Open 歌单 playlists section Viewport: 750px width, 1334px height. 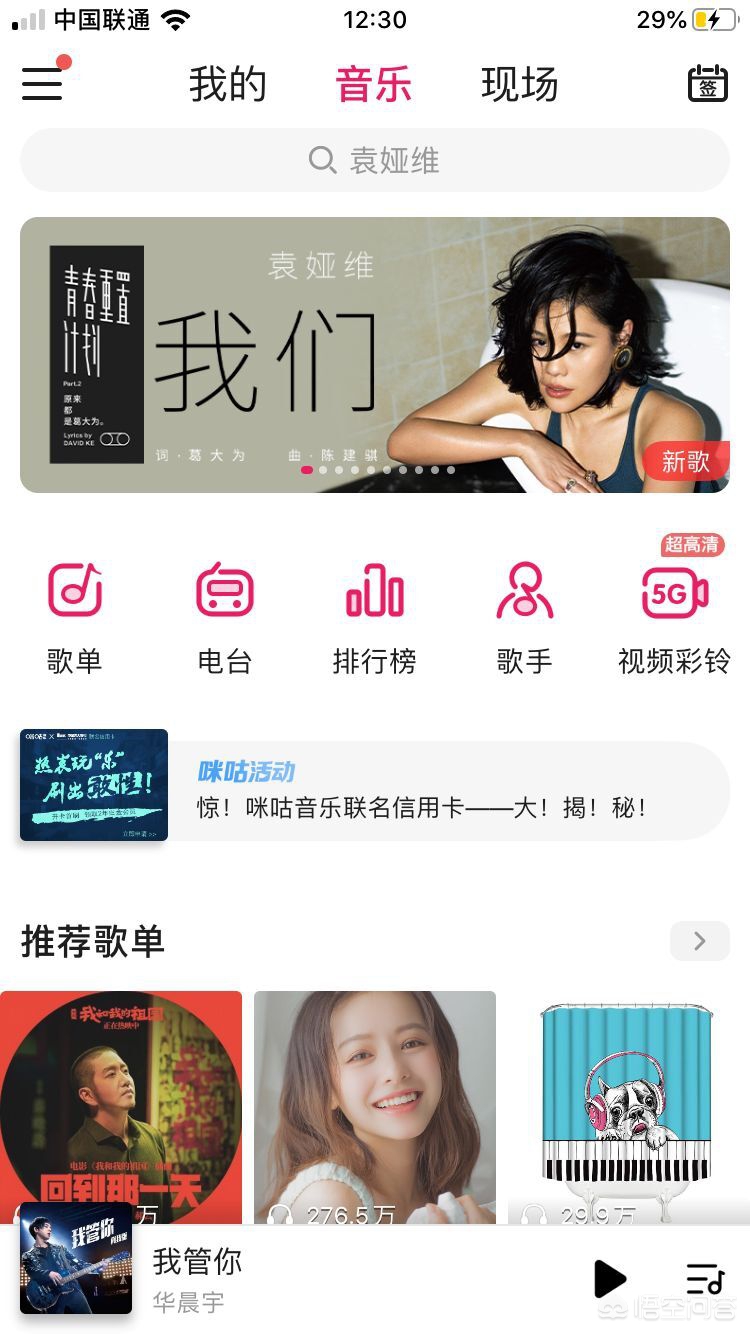[75, 616]
